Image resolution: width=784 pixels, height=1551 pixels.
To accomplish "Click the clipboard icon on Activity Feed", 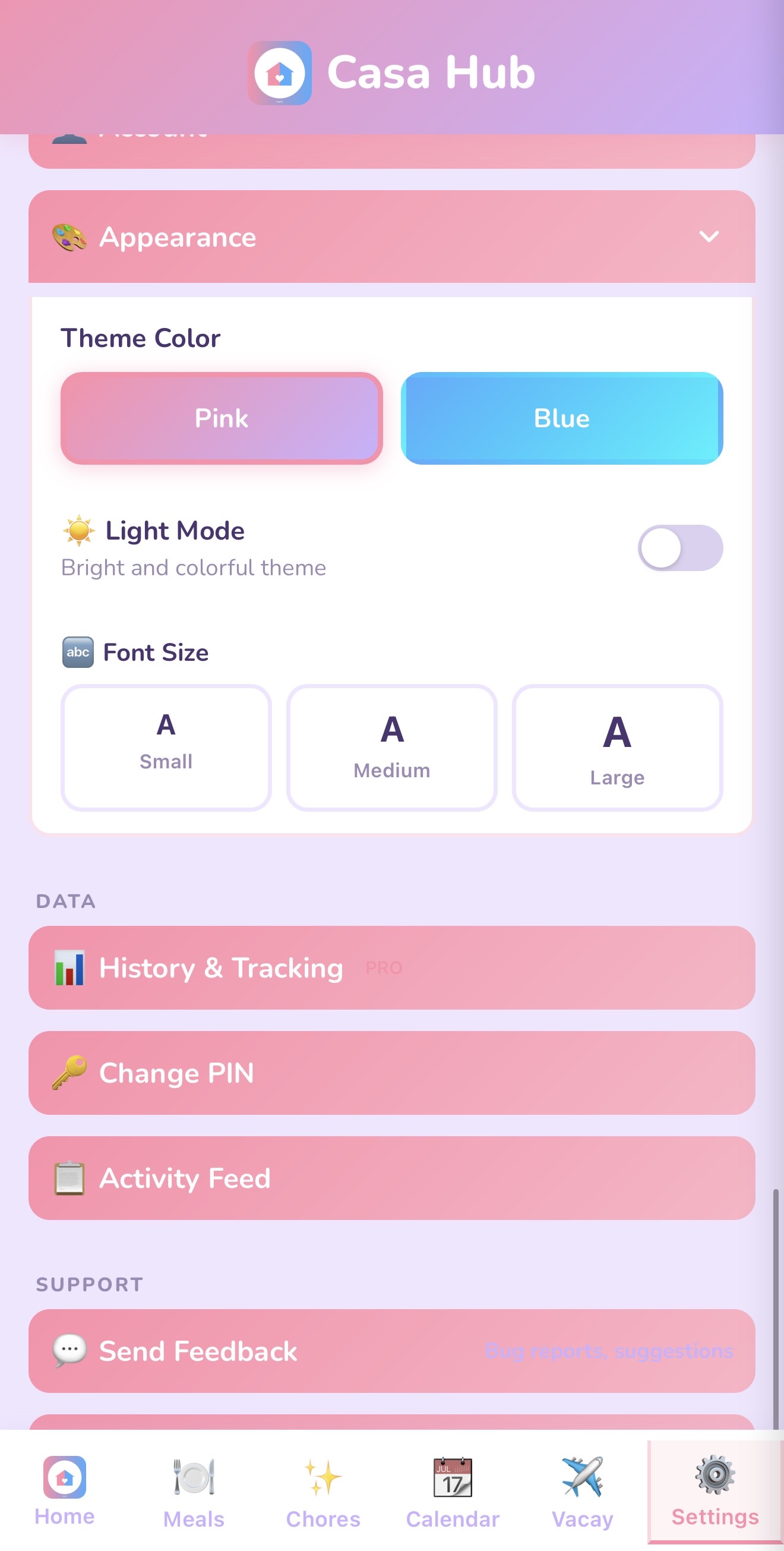I will pos(68,1178).
